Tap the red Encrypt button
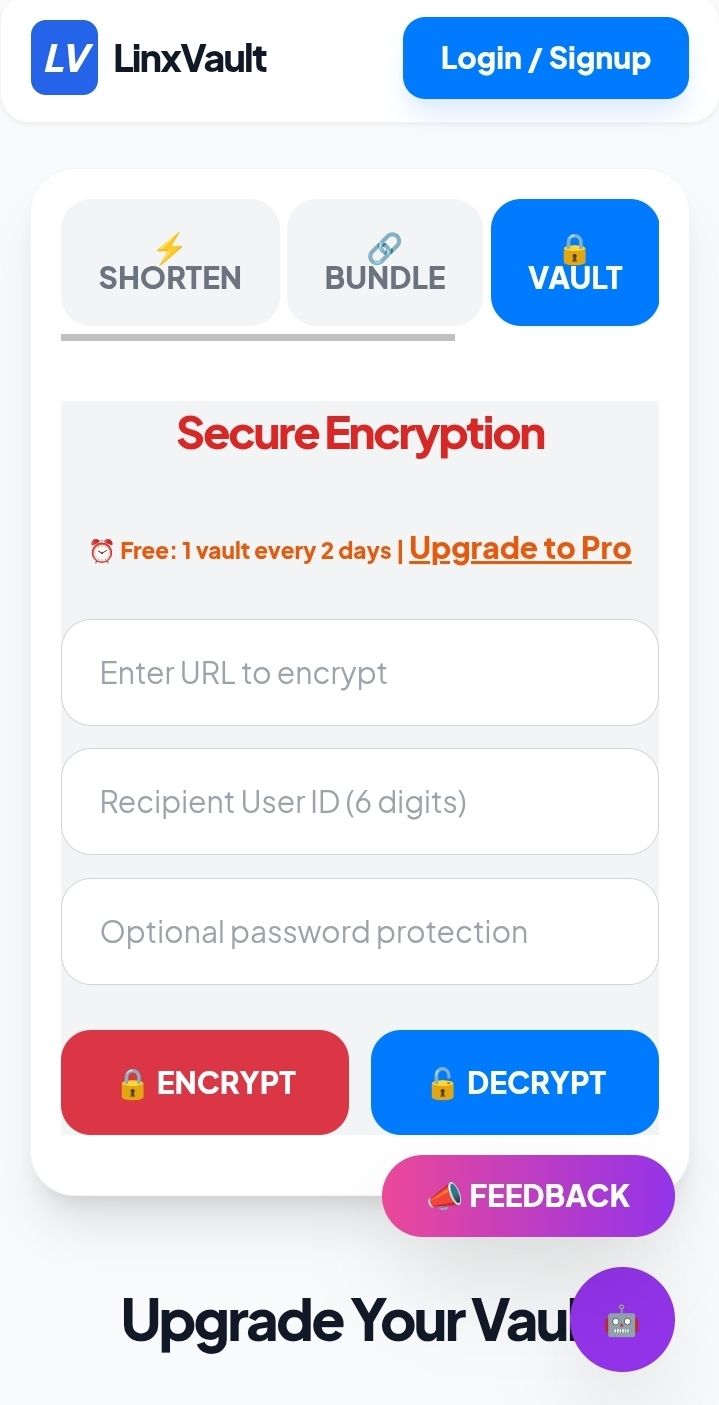 click(205, 1083)
